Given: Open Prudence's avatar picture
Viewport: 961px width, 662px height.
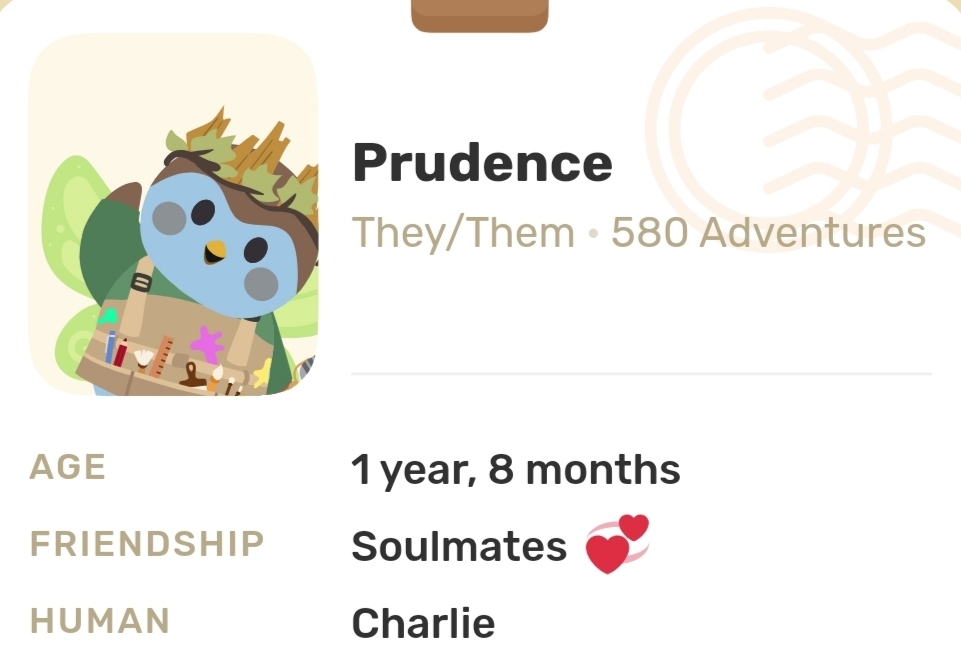Looking at the screenshot, I should pyautogui.click(x=173, y=216).
